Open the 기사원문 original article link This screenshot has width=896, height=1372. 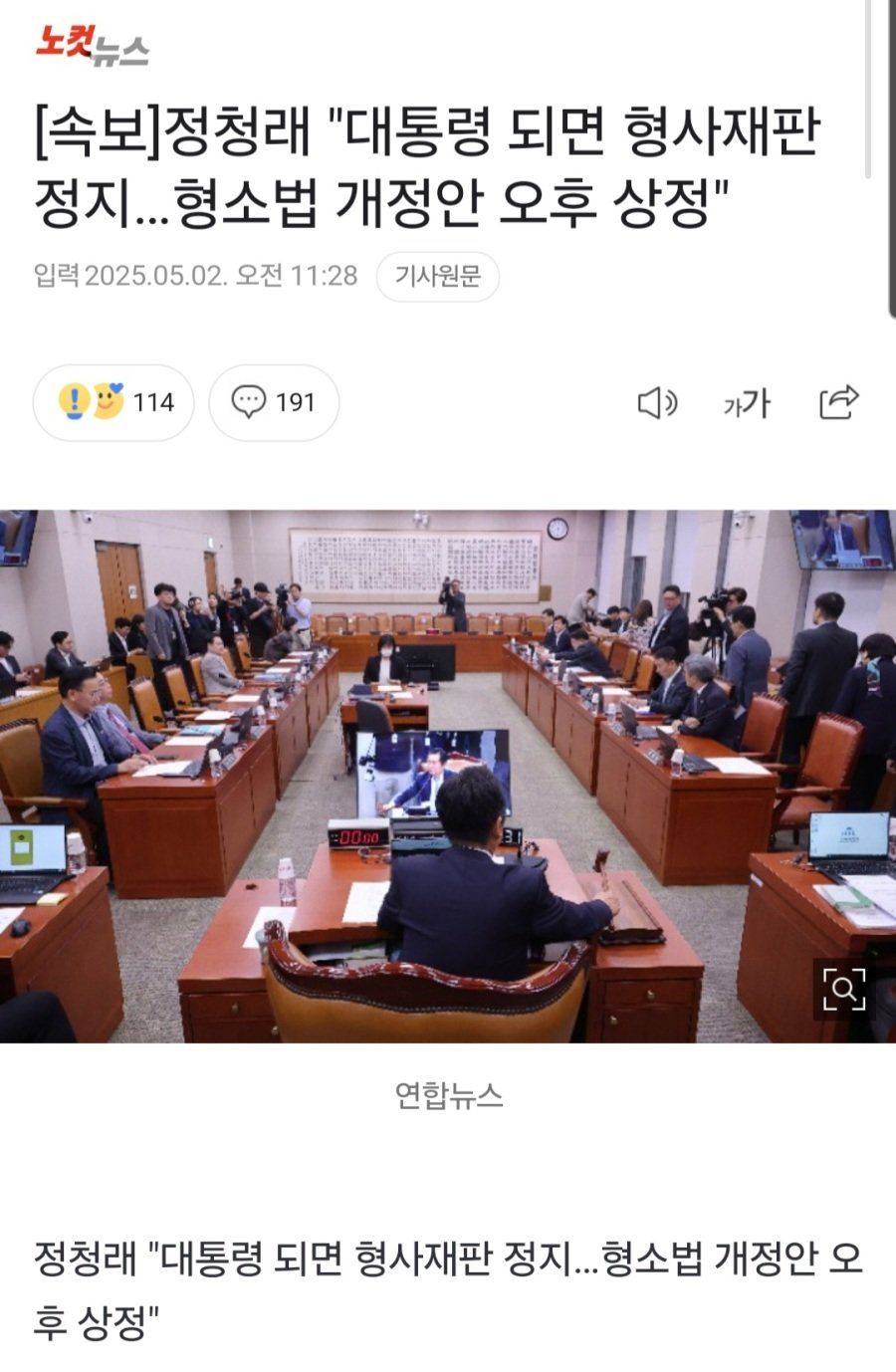(437, 276)
